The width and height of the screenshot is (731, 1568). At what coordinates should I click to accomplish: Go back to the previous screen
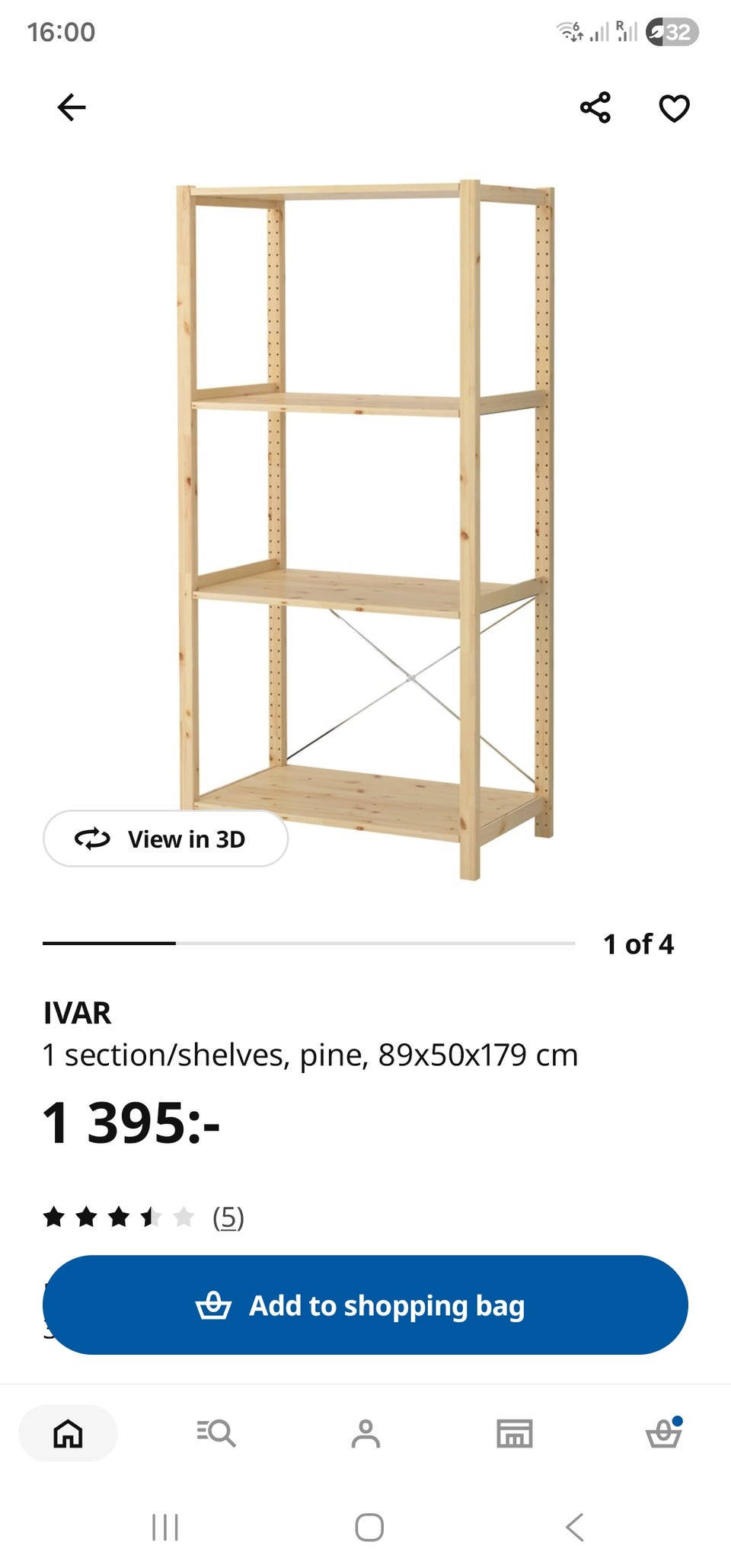tap(72, 107)
